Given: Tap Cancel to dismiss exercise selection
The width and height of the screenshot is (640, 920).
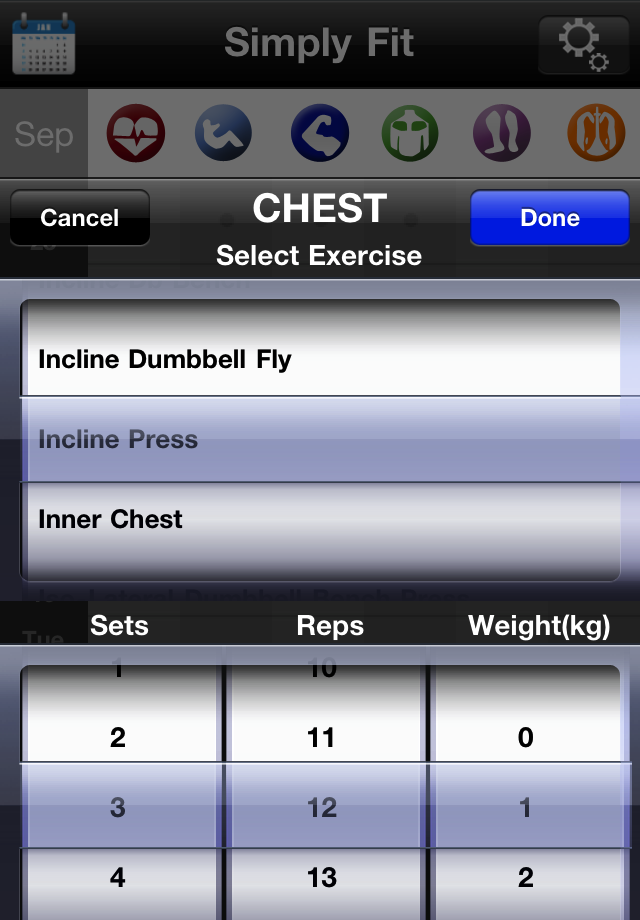Looking at the screenshot, I should [x=79, y=218].
